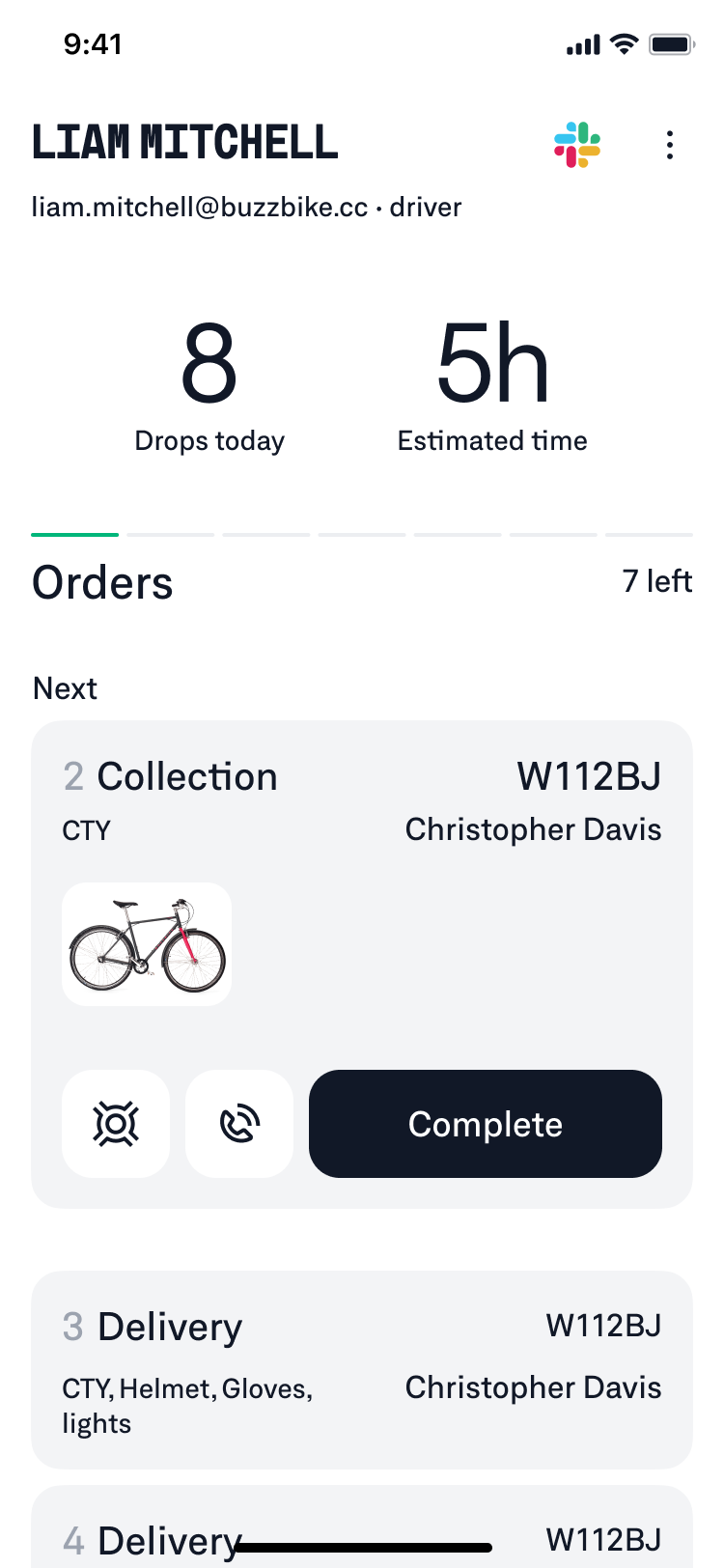This screenshot has height=1568, width=724.
Task: Tap the first green progress segment
Action: [74, 534]
